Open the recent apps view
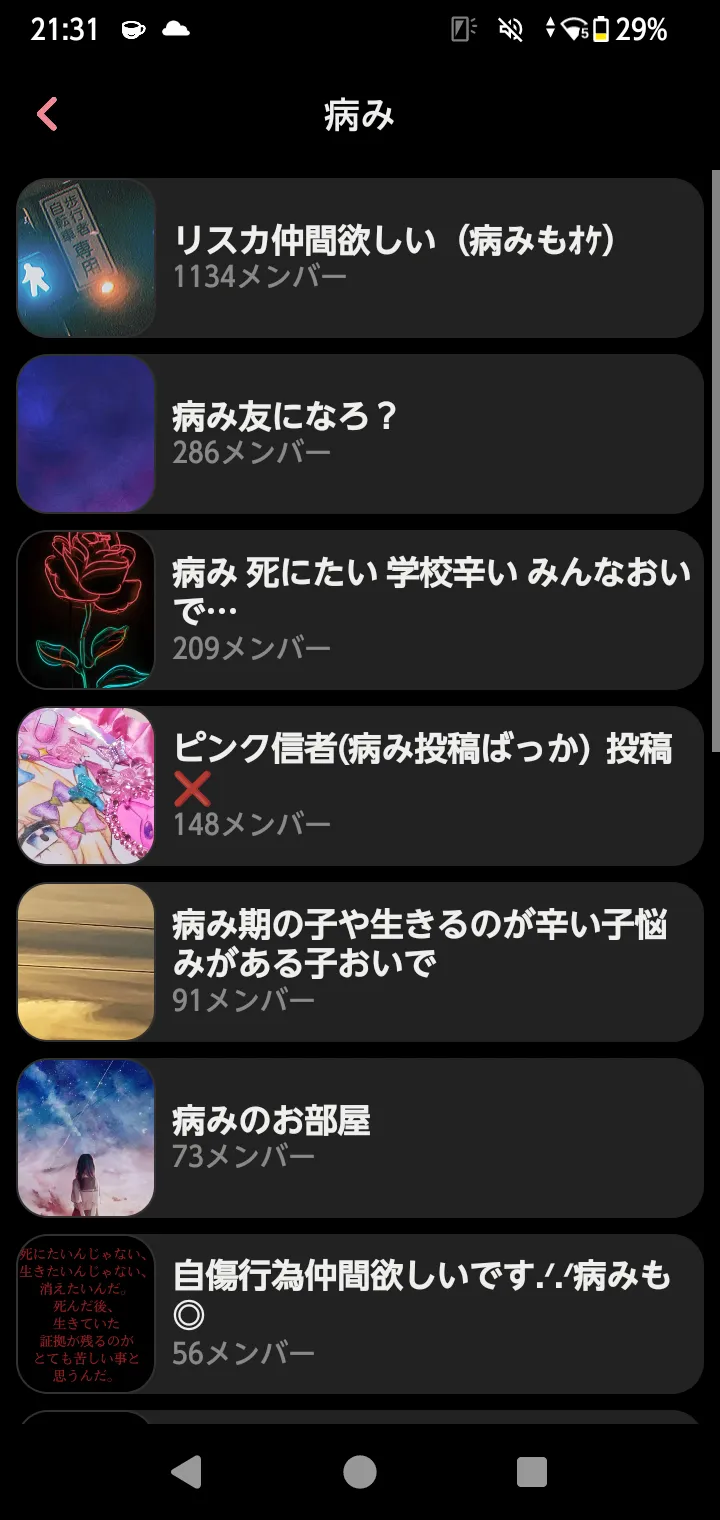720x1520 pixels. click(531, 1472)
